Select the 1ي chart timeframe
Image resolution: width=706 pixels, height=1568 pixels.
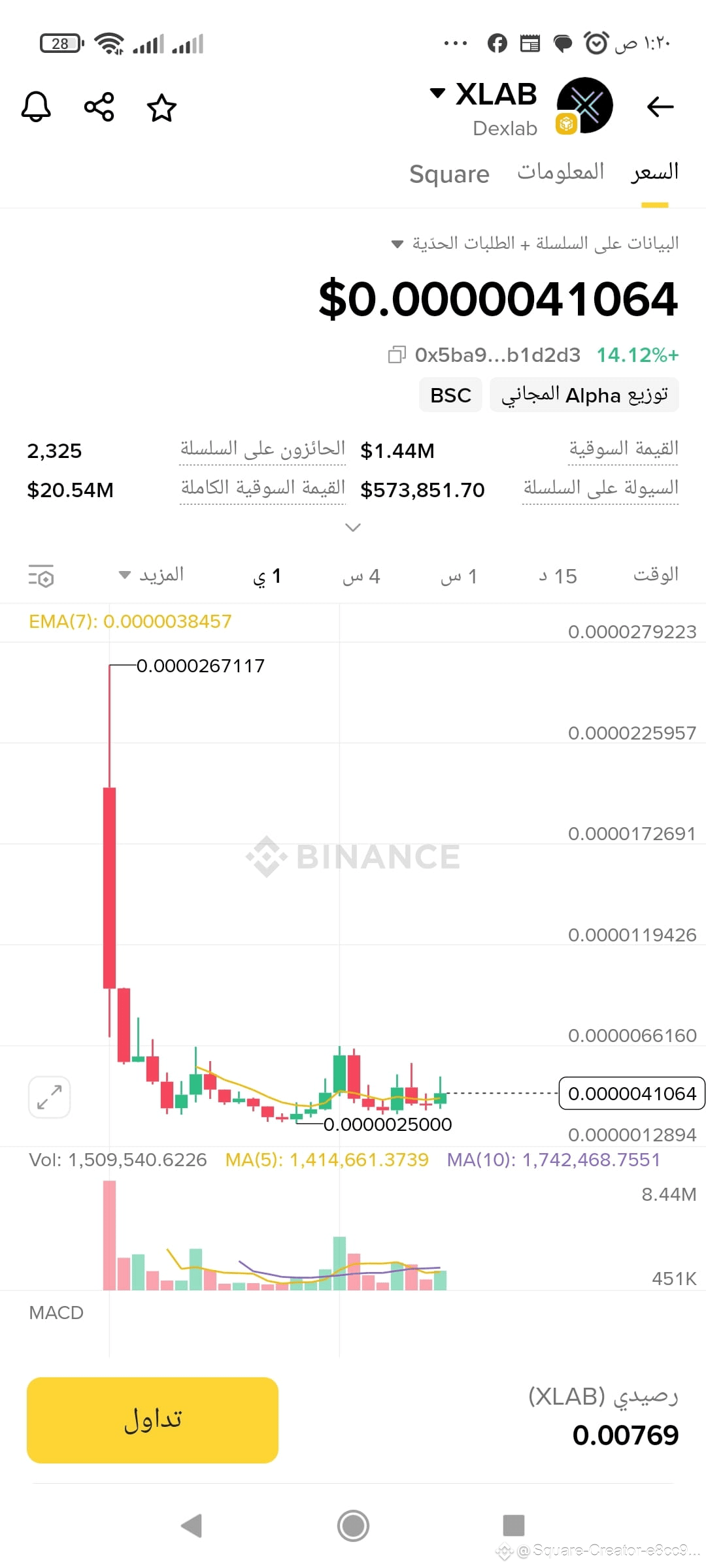(267, 575)
